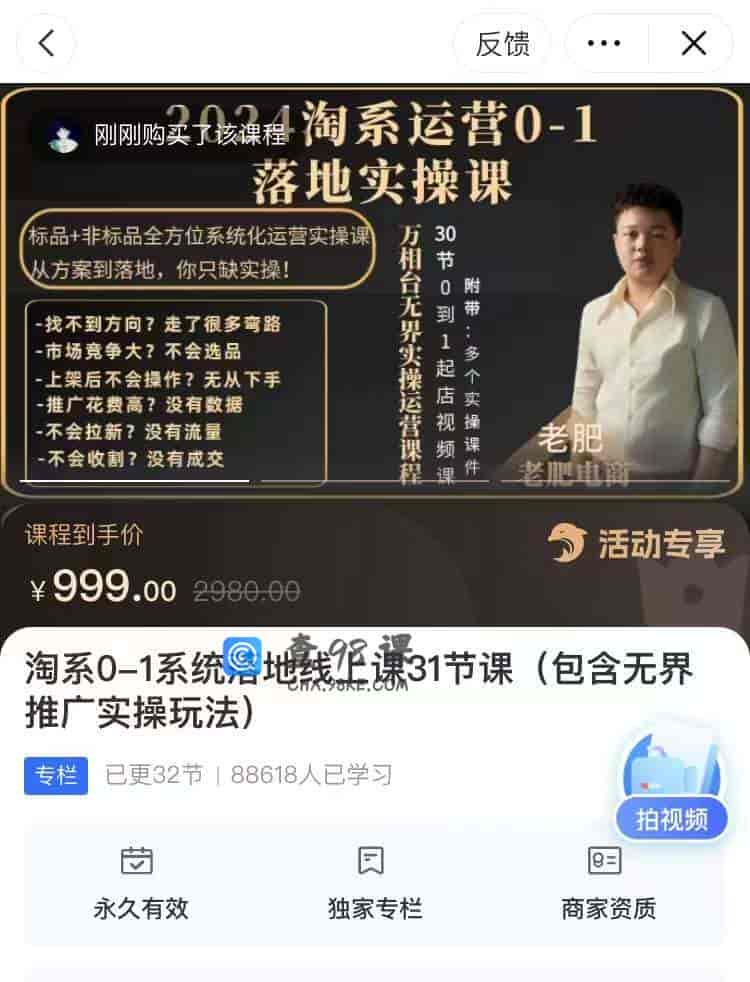Viewport: 750px width, 982px height.
Task: Tap the 拍视频 button
Action: tap(671, 819)
